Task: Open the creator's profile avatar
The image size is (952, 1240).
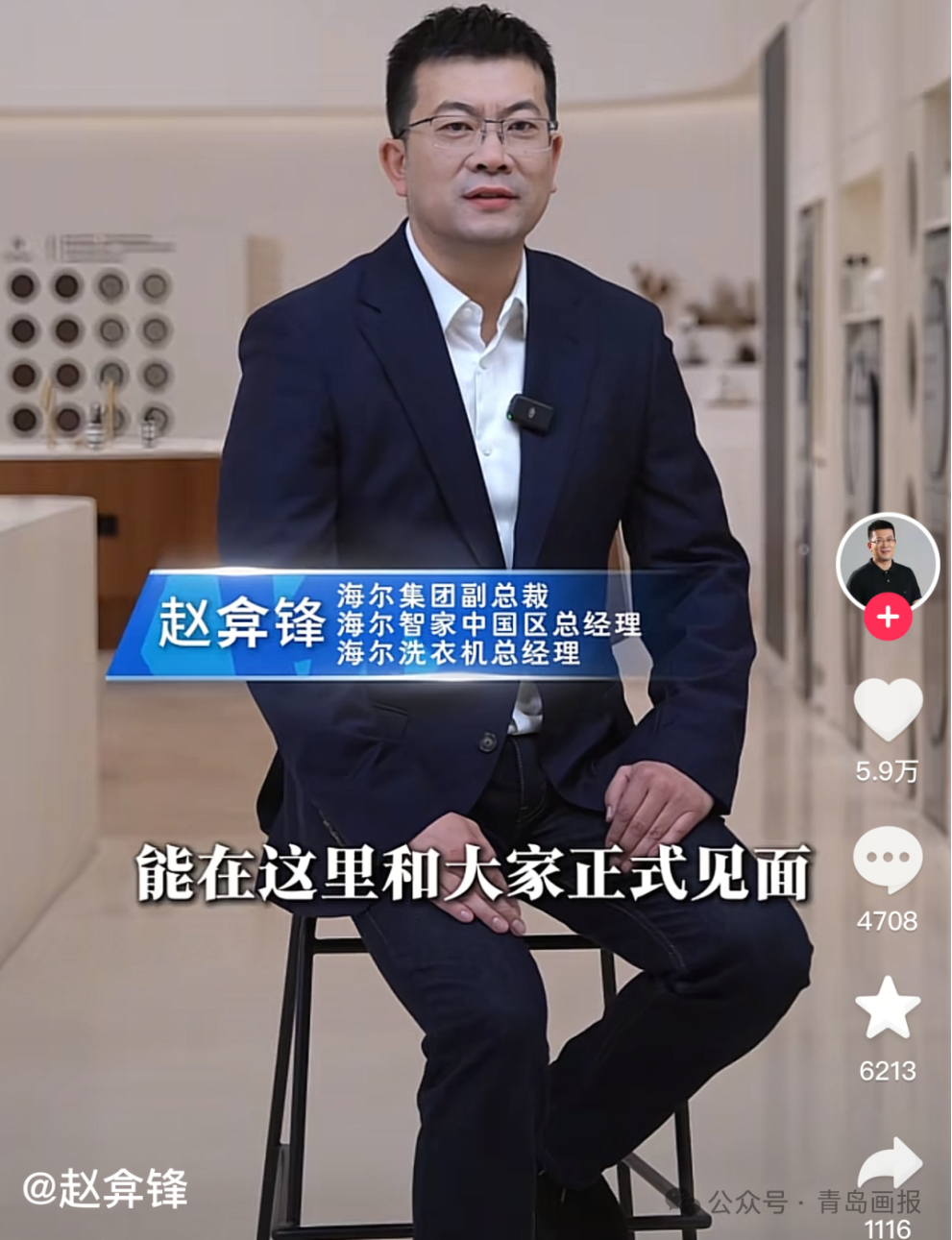Action: point(886,563)
